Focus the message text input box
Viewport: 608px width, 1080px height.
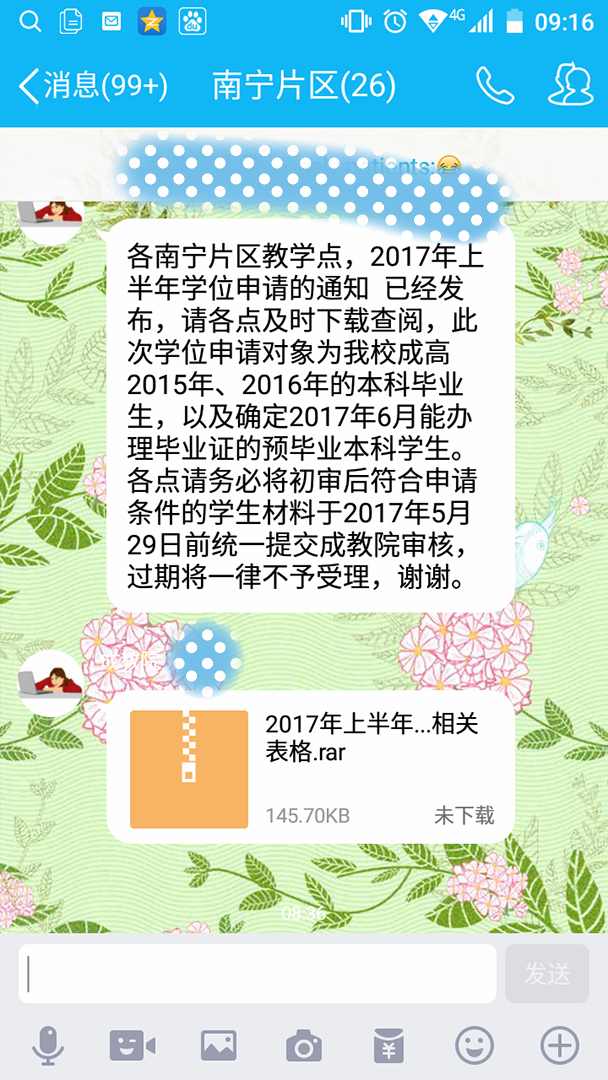tap(258, 973)
